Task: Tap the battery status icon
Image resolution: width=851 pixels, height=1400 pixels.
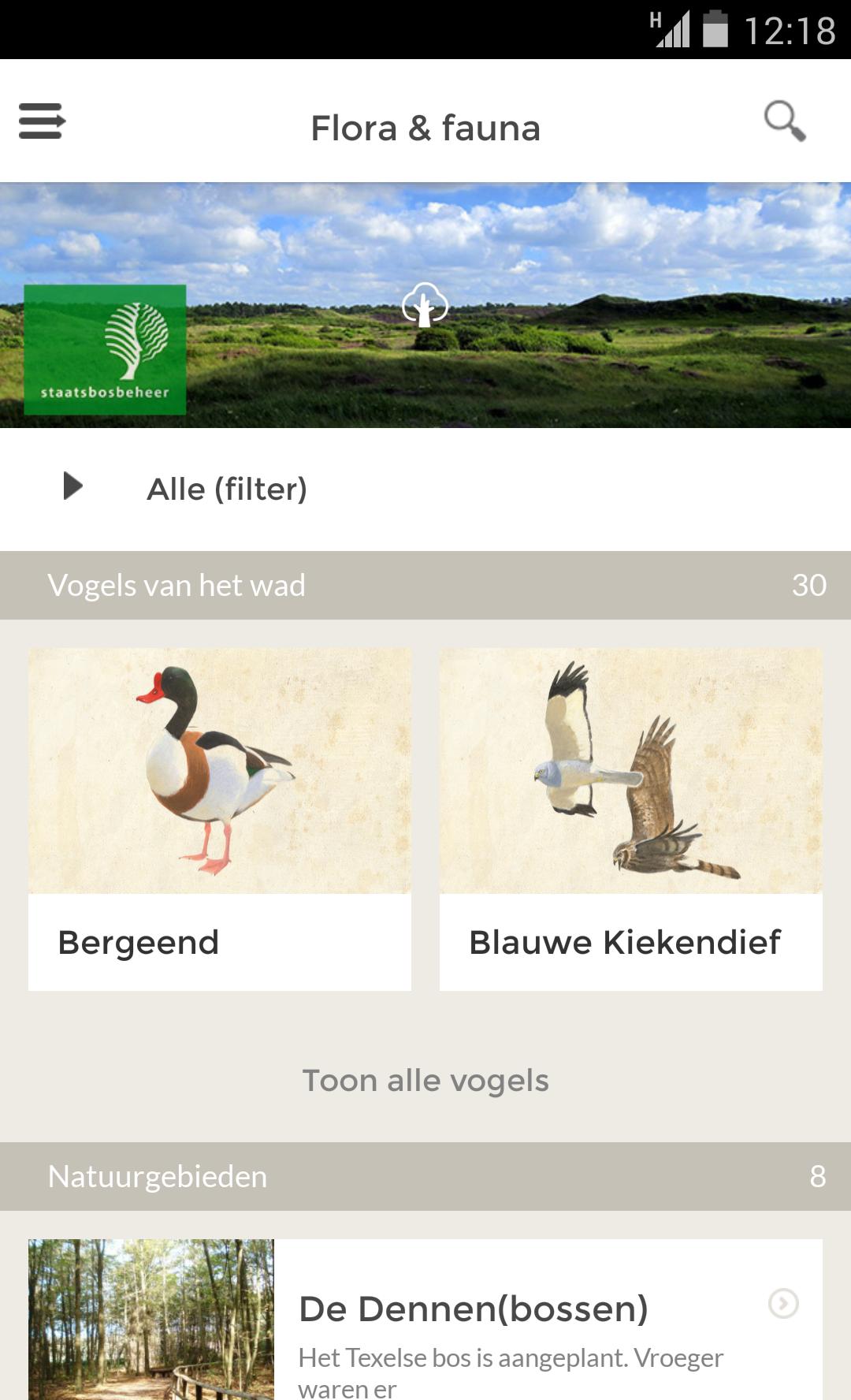Action: click(x=715, y=26)
